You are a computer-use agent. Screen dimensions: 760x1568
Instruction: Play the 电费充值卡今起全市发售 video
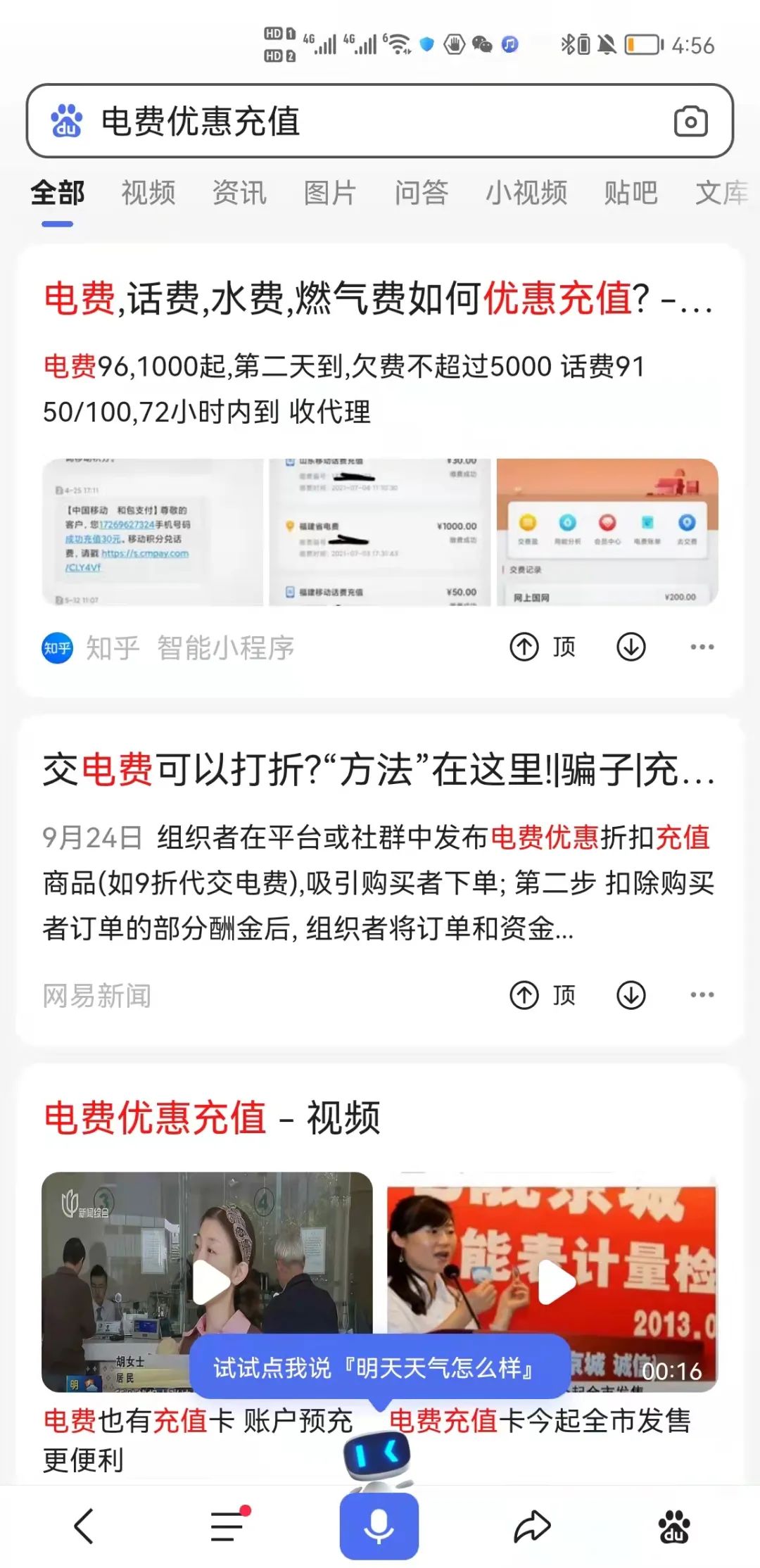pos(556,1282)
